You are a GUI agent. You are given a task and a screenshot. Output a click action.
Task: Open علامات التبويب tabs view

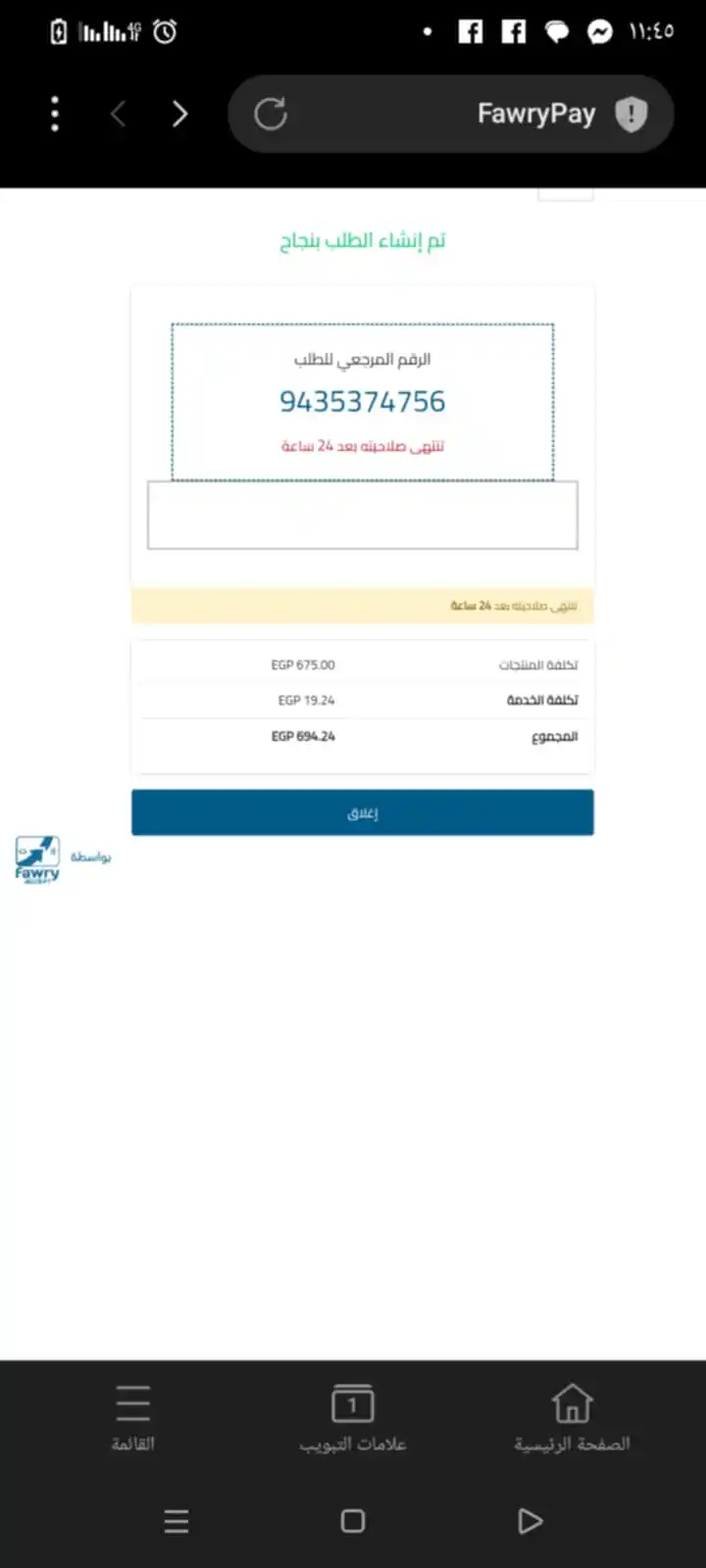pos(352,1417)
